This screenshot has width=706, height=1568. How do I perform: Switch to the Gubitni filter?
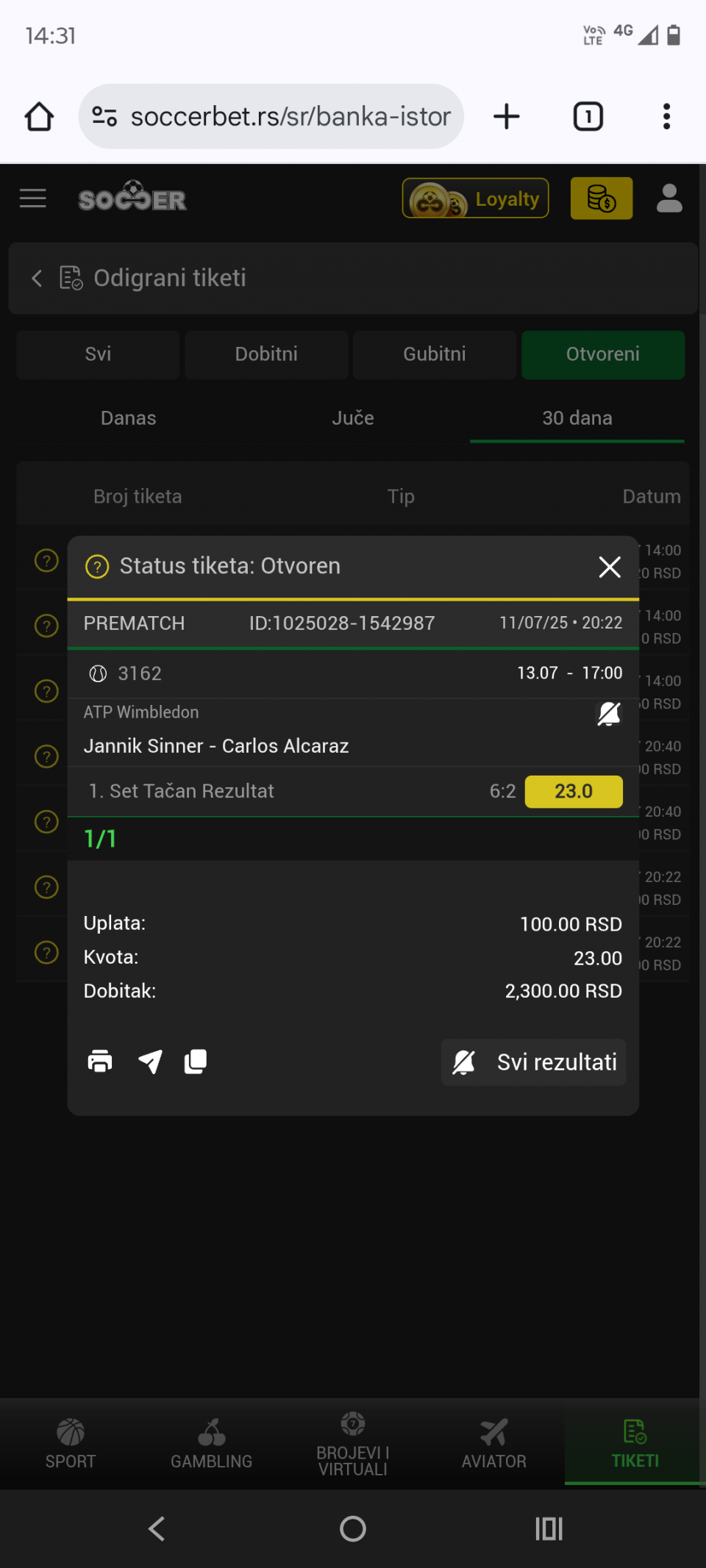point(435,354)
